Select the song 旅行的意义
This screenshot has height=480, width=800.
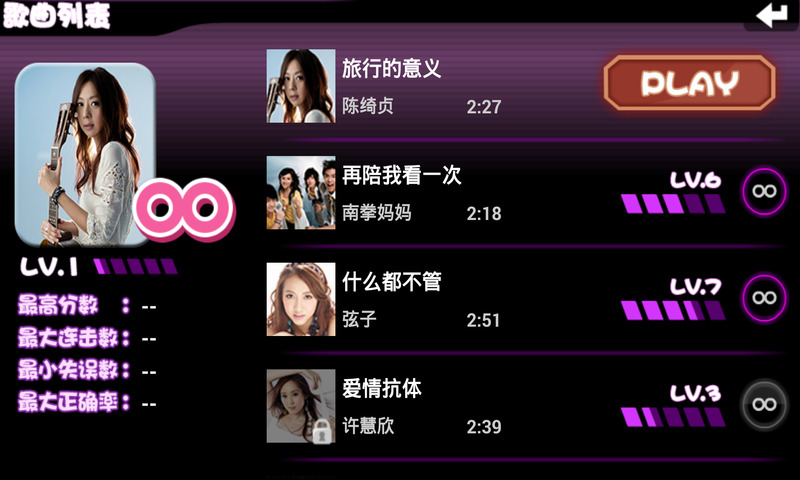tap(392, 70)
